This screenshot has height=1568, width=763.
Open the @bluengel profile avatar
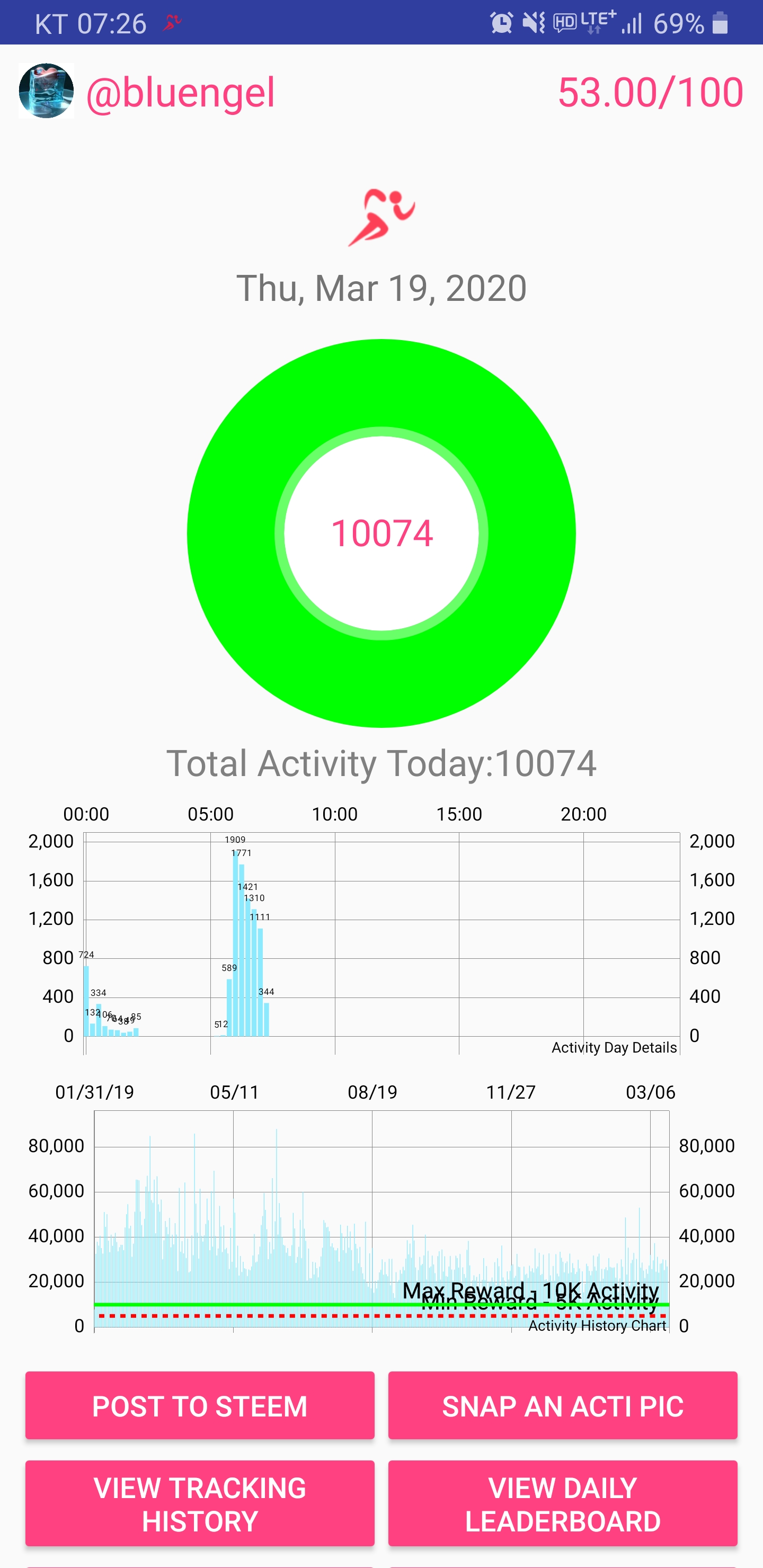coord(46,91)
